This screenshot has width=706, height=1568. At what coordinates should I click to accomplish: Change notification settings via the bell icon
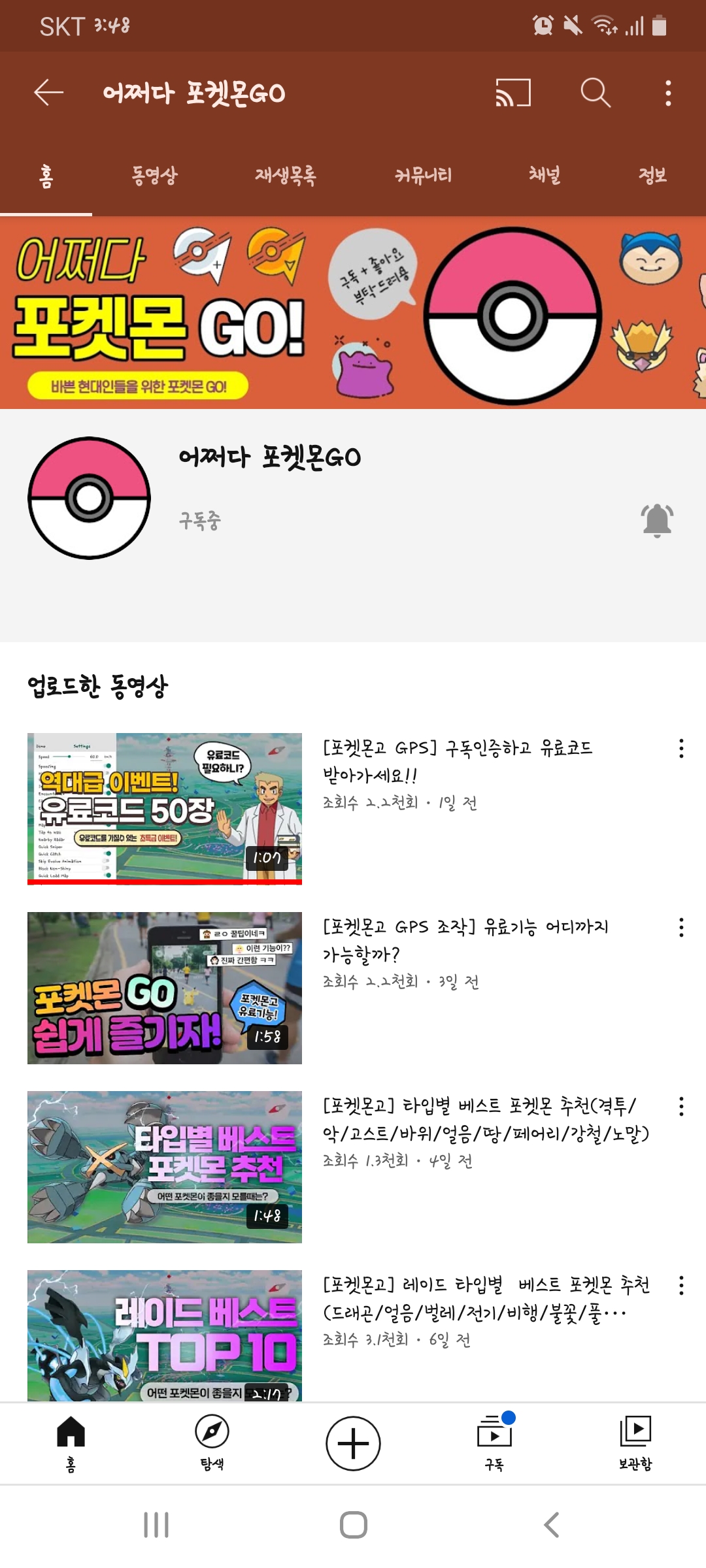pyautogui.click(x=657, y=521)
